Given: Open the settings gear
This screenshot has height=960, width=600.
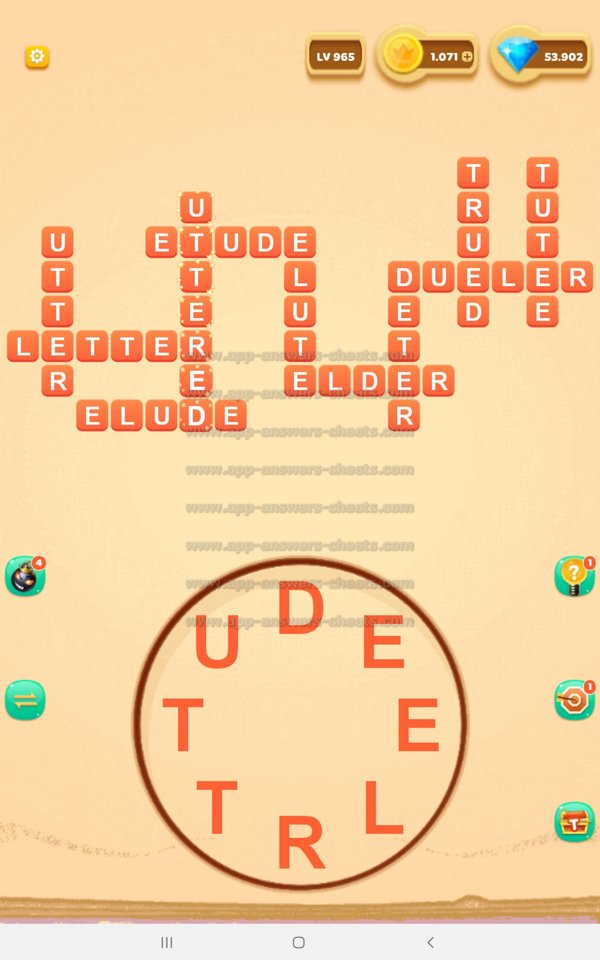Looking at the screenshot, I should (x=37, y=57).
